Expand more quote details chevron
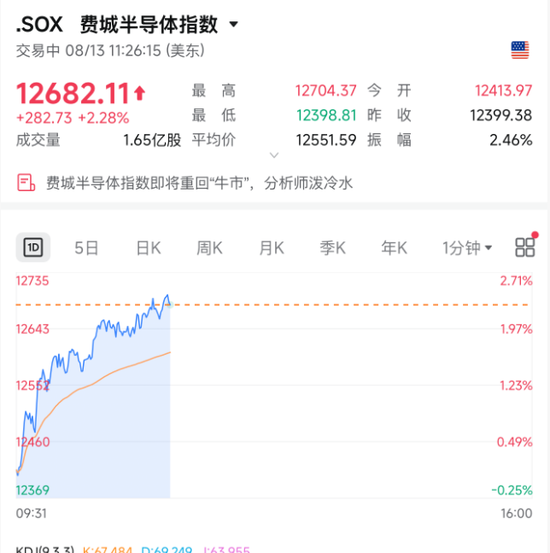550x553 pixels. (274, 155)
